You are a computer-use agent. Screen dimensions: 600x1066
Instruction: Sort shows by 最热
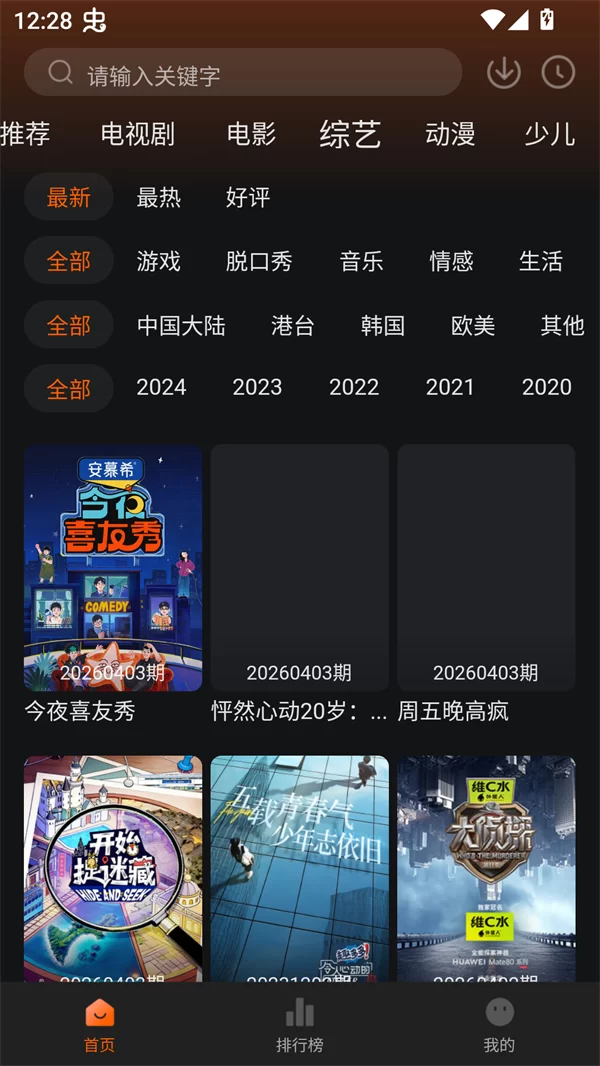pyautogui.click(x=159, y=197)
